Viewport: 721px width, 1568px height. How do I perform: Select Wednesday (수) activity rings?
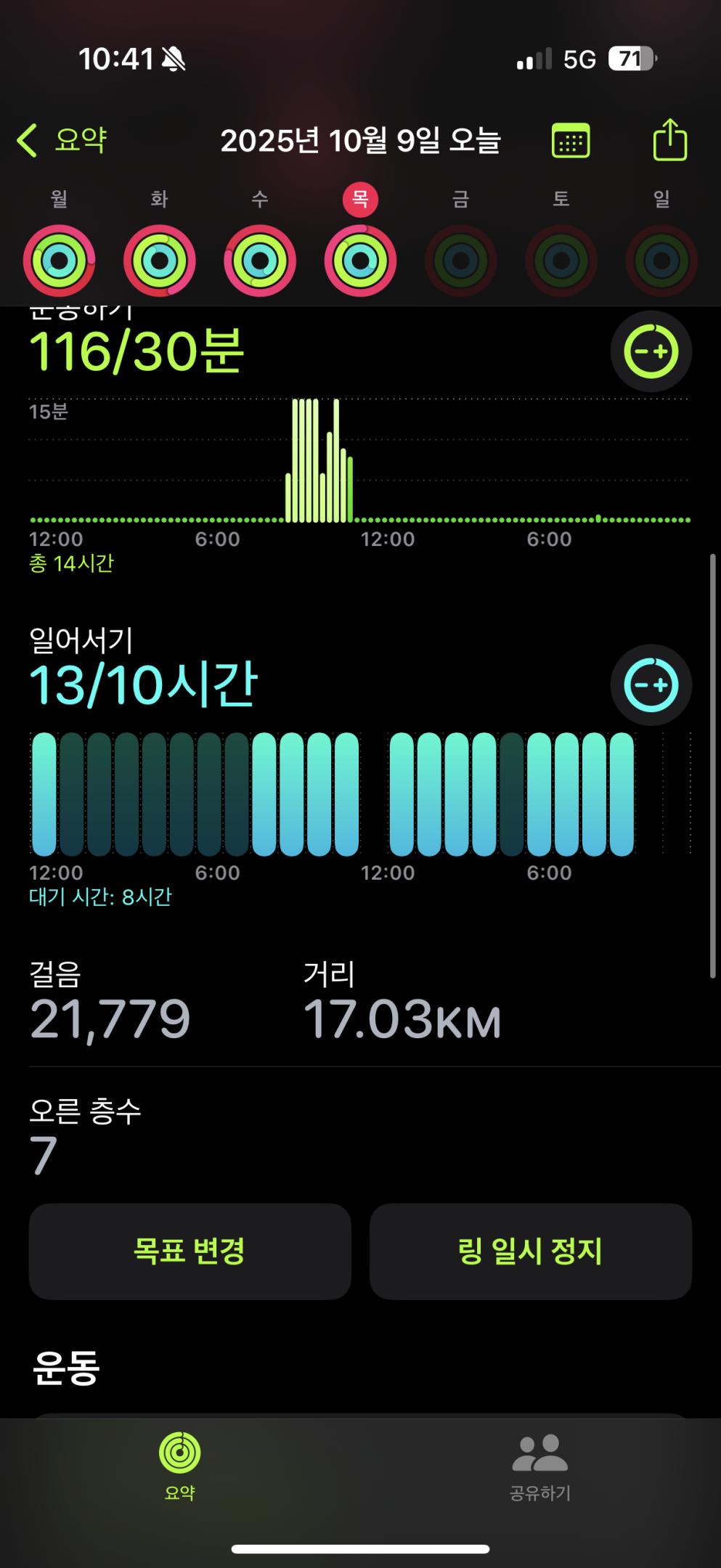(260, 261)
